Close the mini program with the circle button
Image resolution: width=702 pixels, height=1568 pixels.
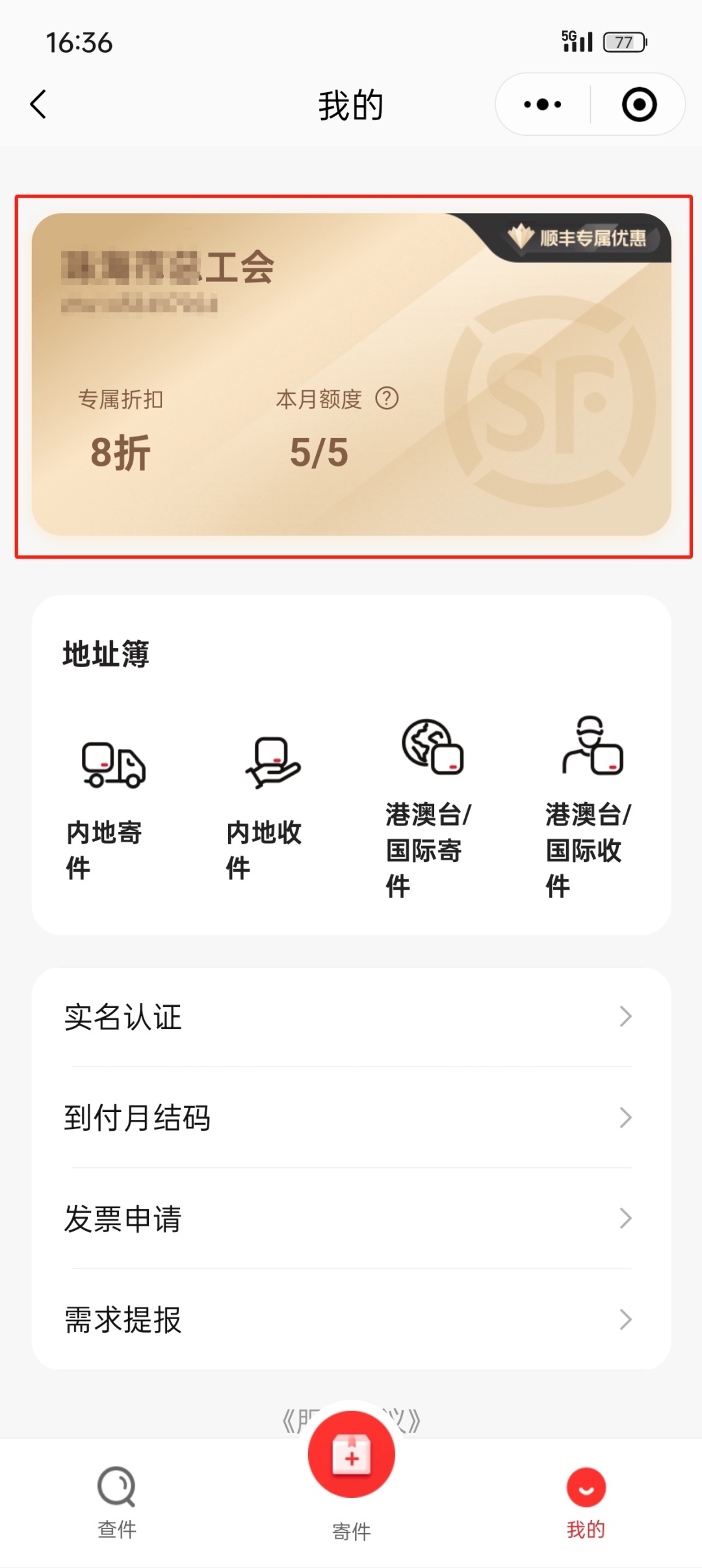click(639, 105)
